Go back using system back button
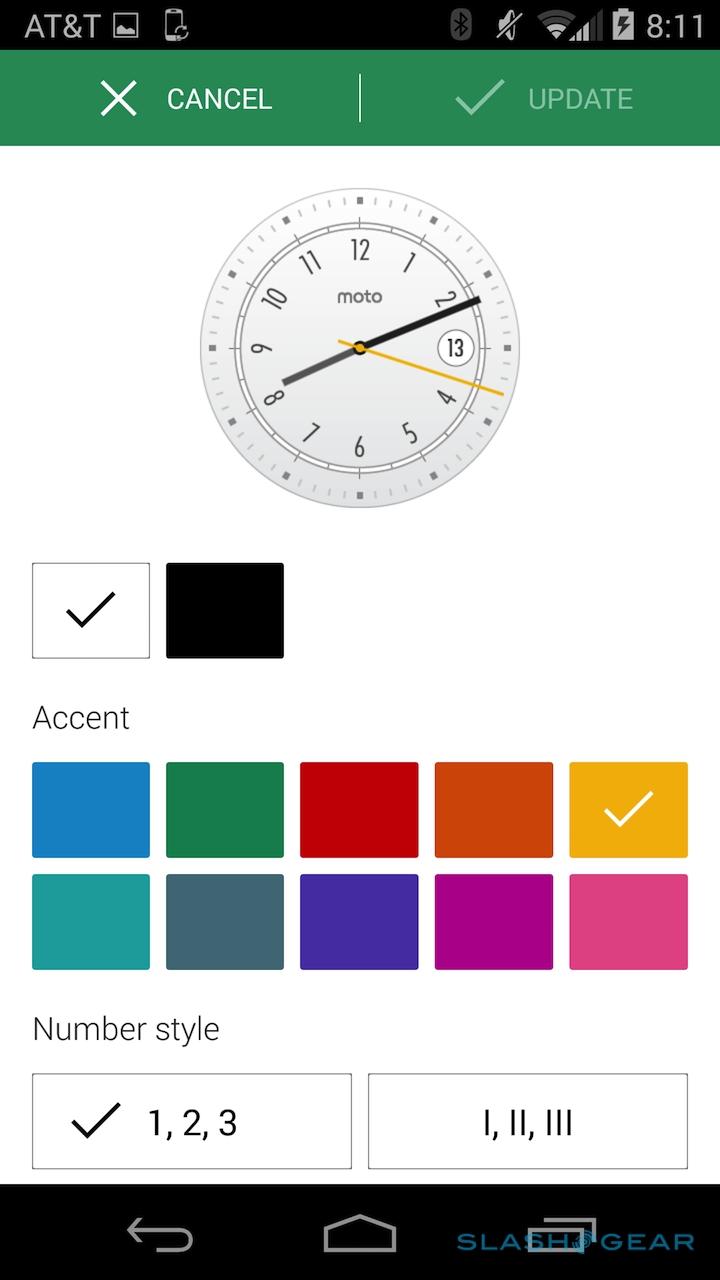 pos(160,1235)
